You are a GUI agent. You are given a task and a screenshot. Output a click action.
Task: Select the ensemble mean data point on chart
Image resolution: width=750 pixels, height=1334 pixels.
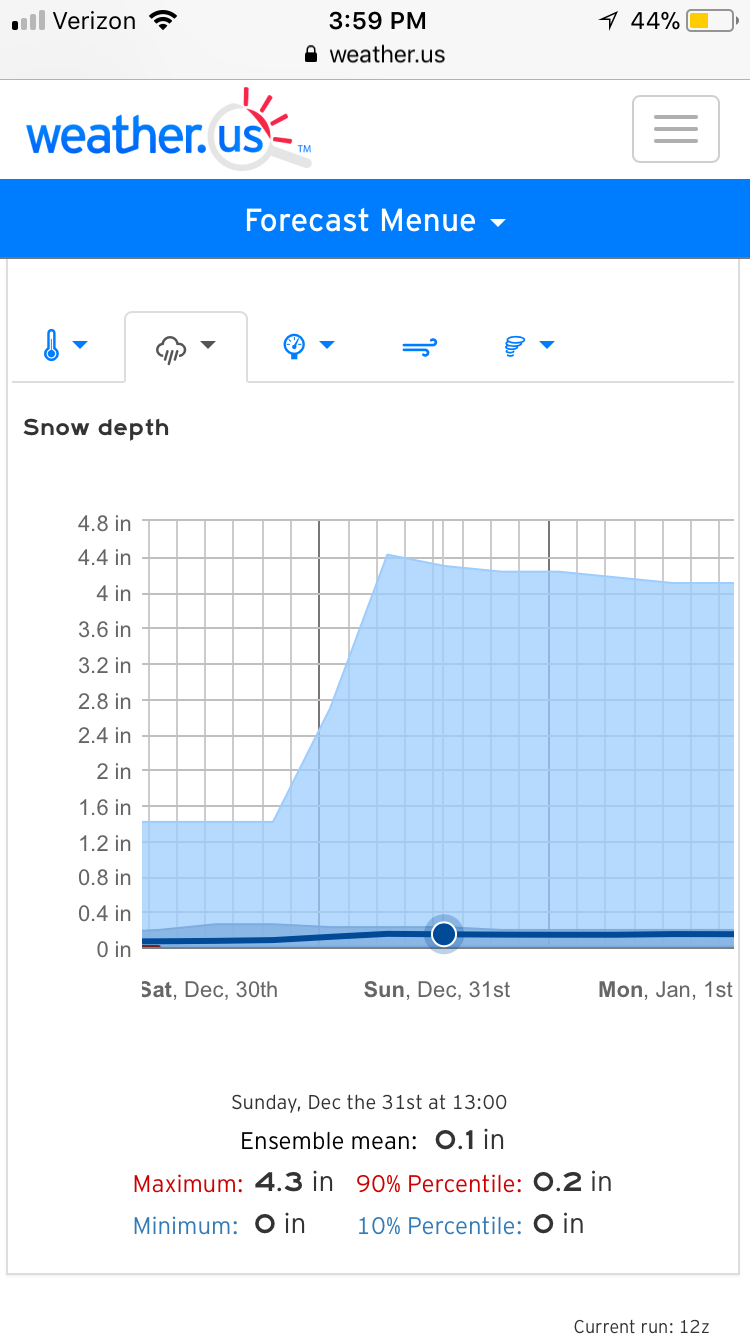click(x=444, y=934)
